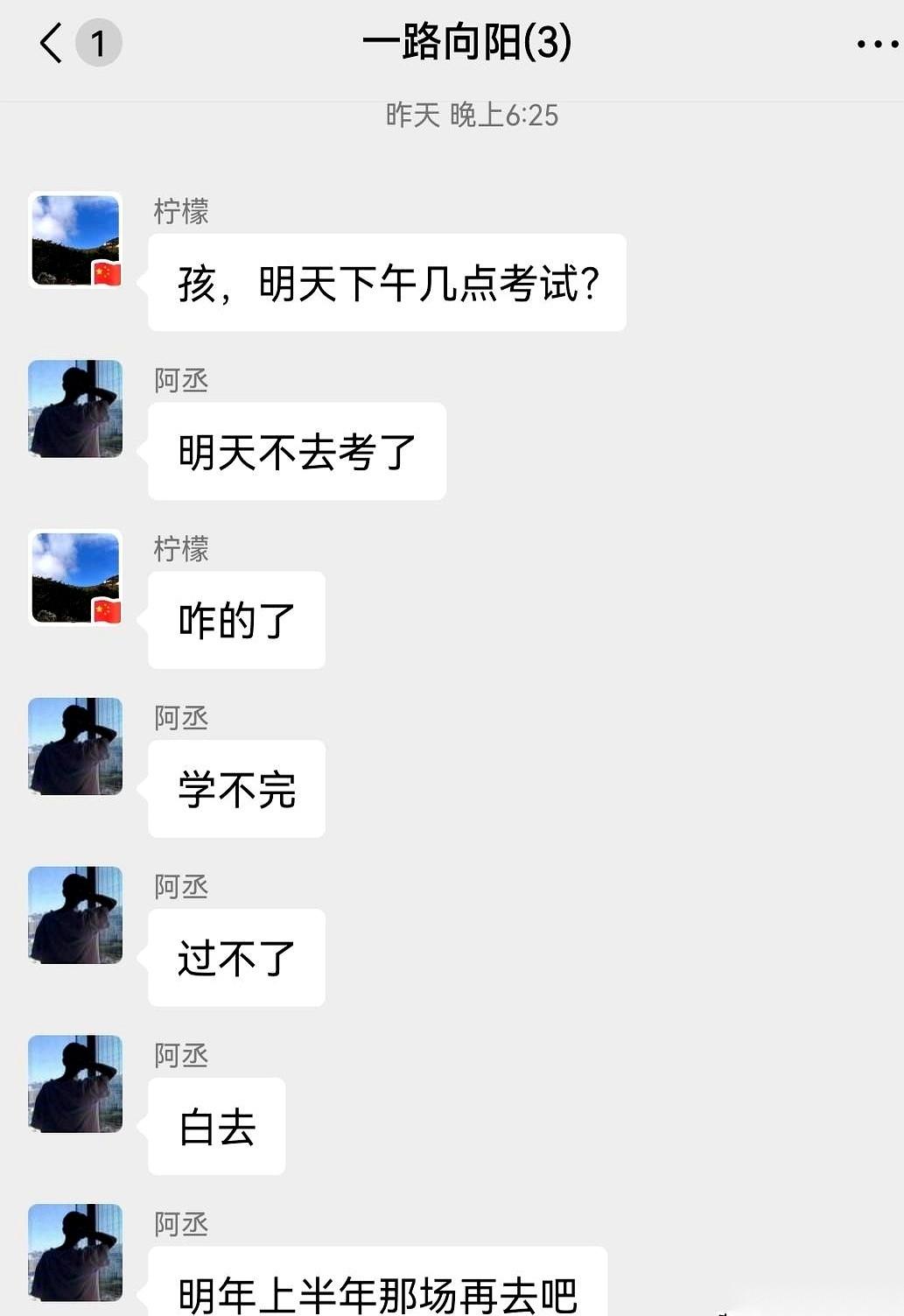Tap the flag emblem on 柠檬's avatar

click(107, 271)
